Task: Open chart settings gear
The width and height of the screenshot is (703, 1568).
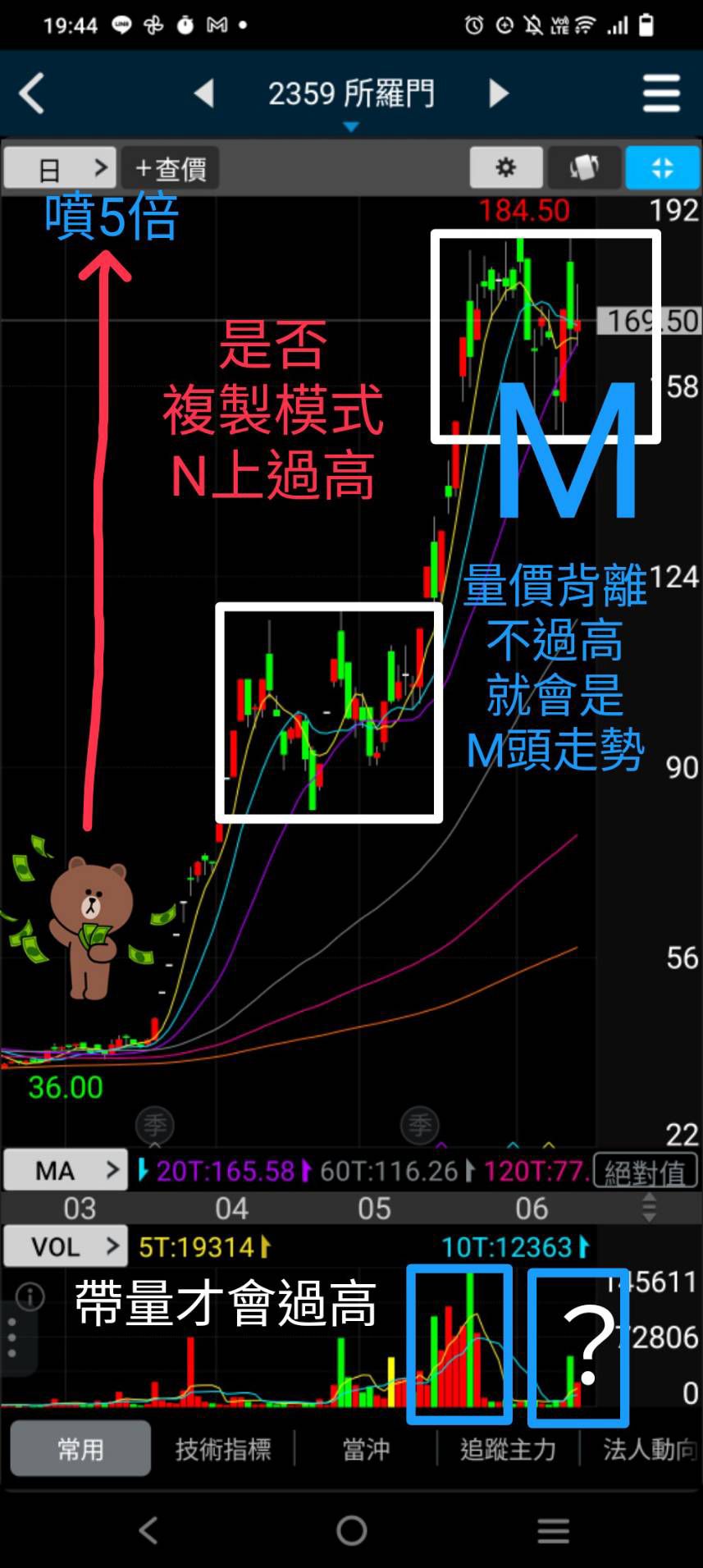Action: pyautogui.click(x=506, y=168)
